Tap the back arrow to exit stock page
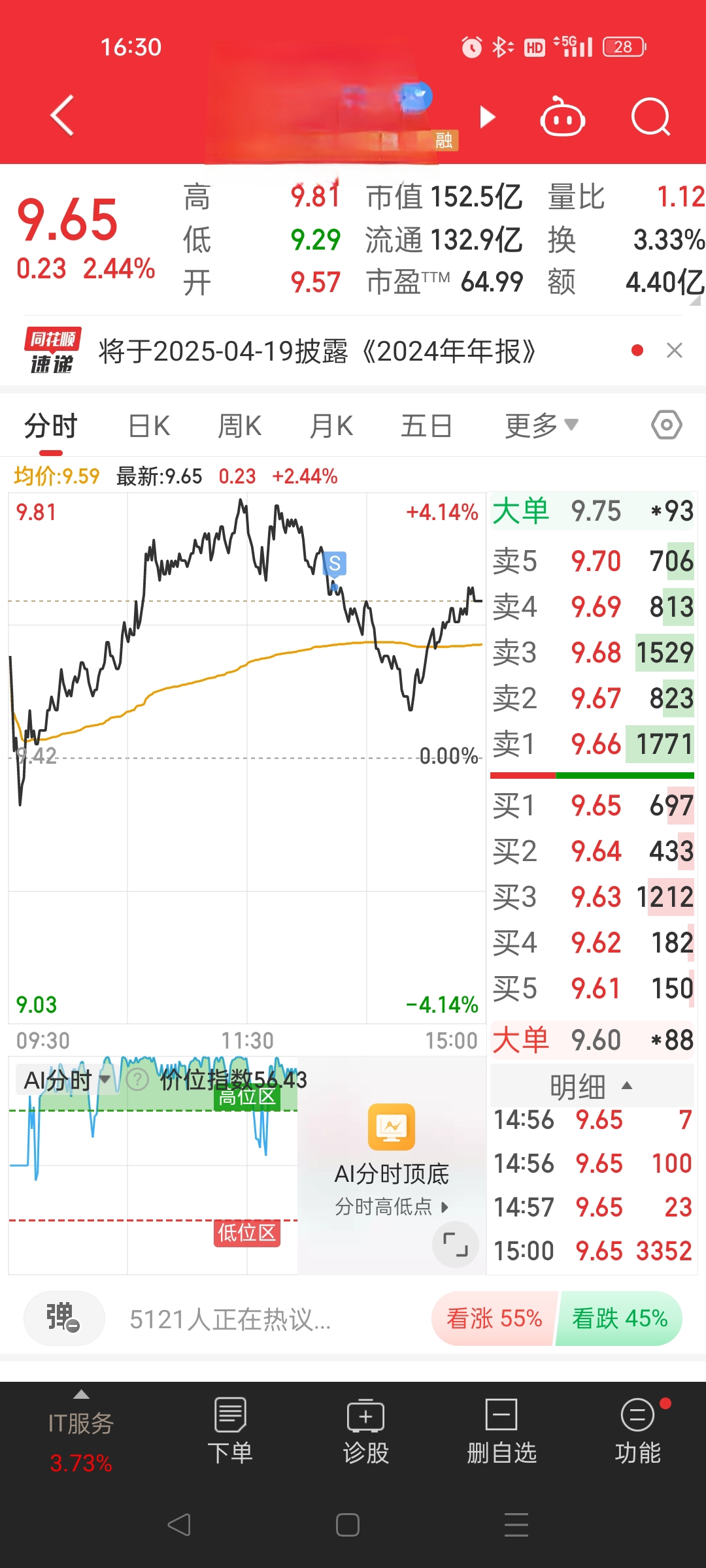The image size is (706, 1568). [62, 116]
